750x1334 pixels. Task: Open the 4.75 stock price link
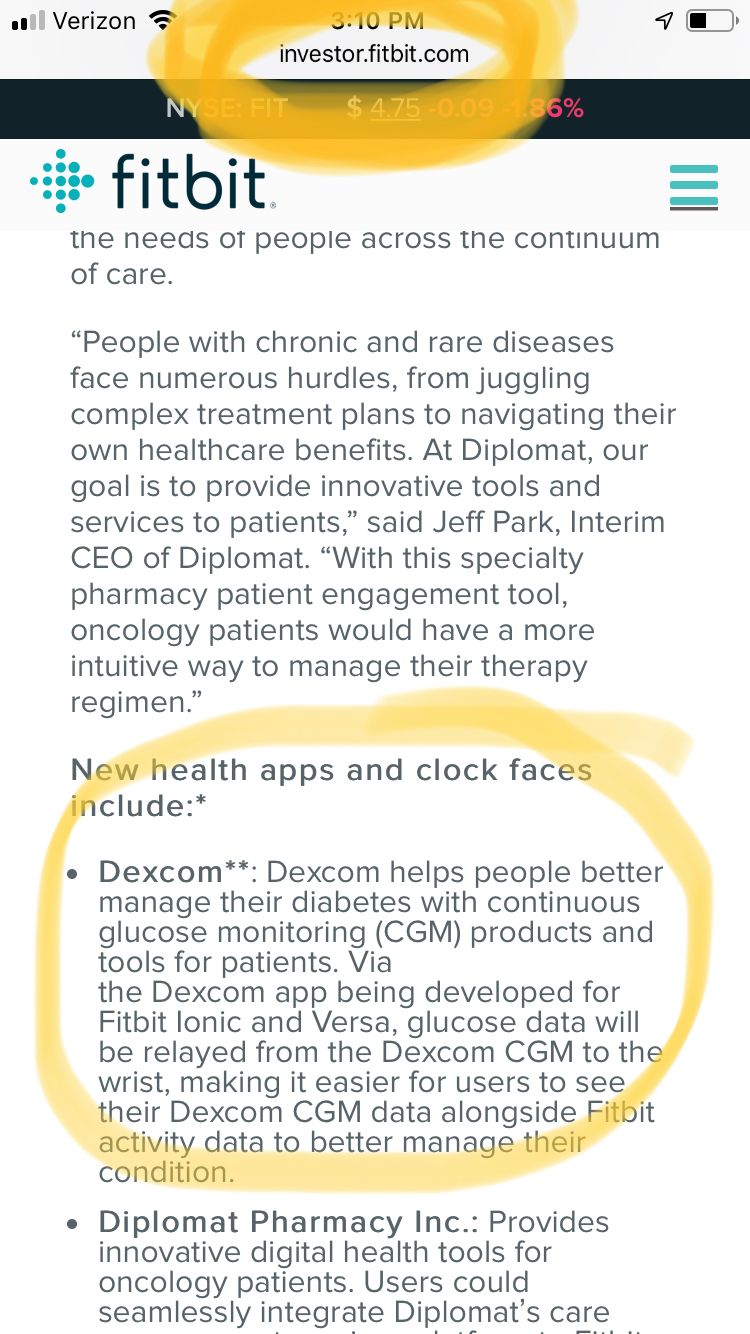tap(395, 108)
